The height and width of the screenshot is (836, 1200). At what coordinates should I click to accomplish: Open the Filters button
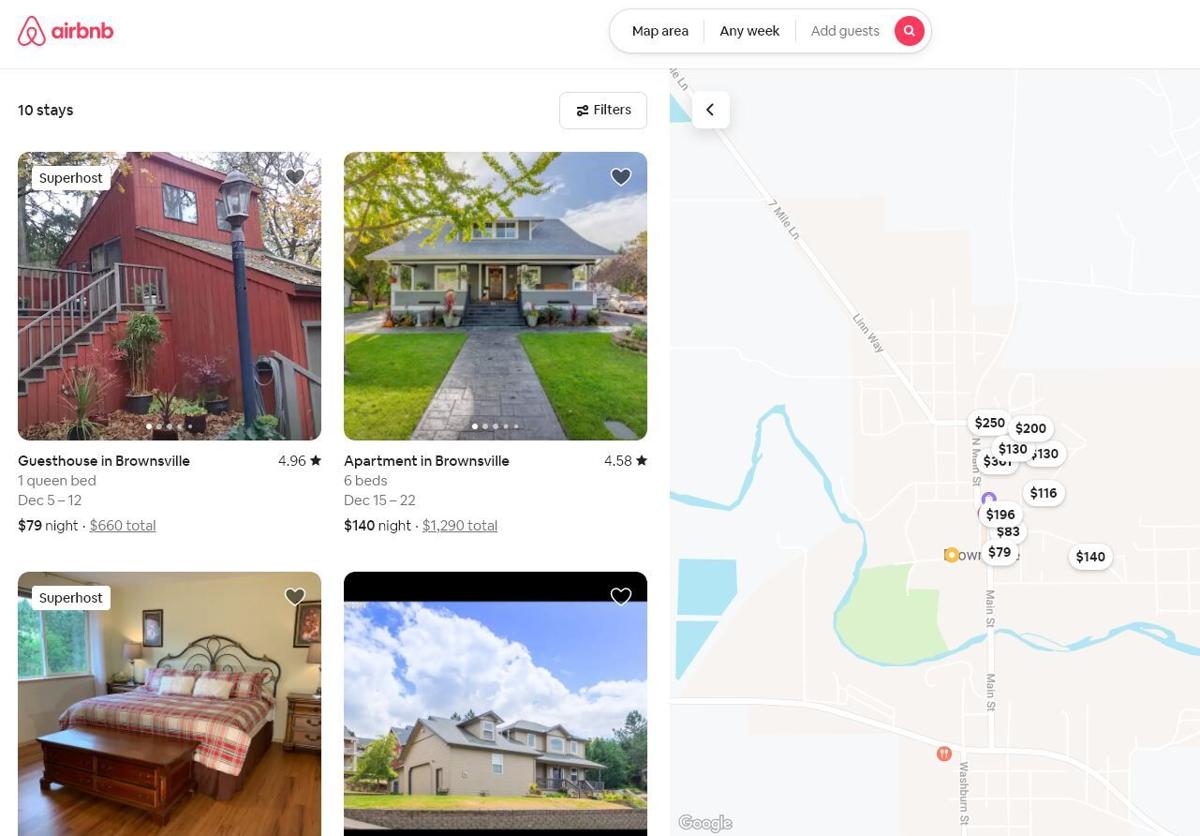click(x=603, y=110)
